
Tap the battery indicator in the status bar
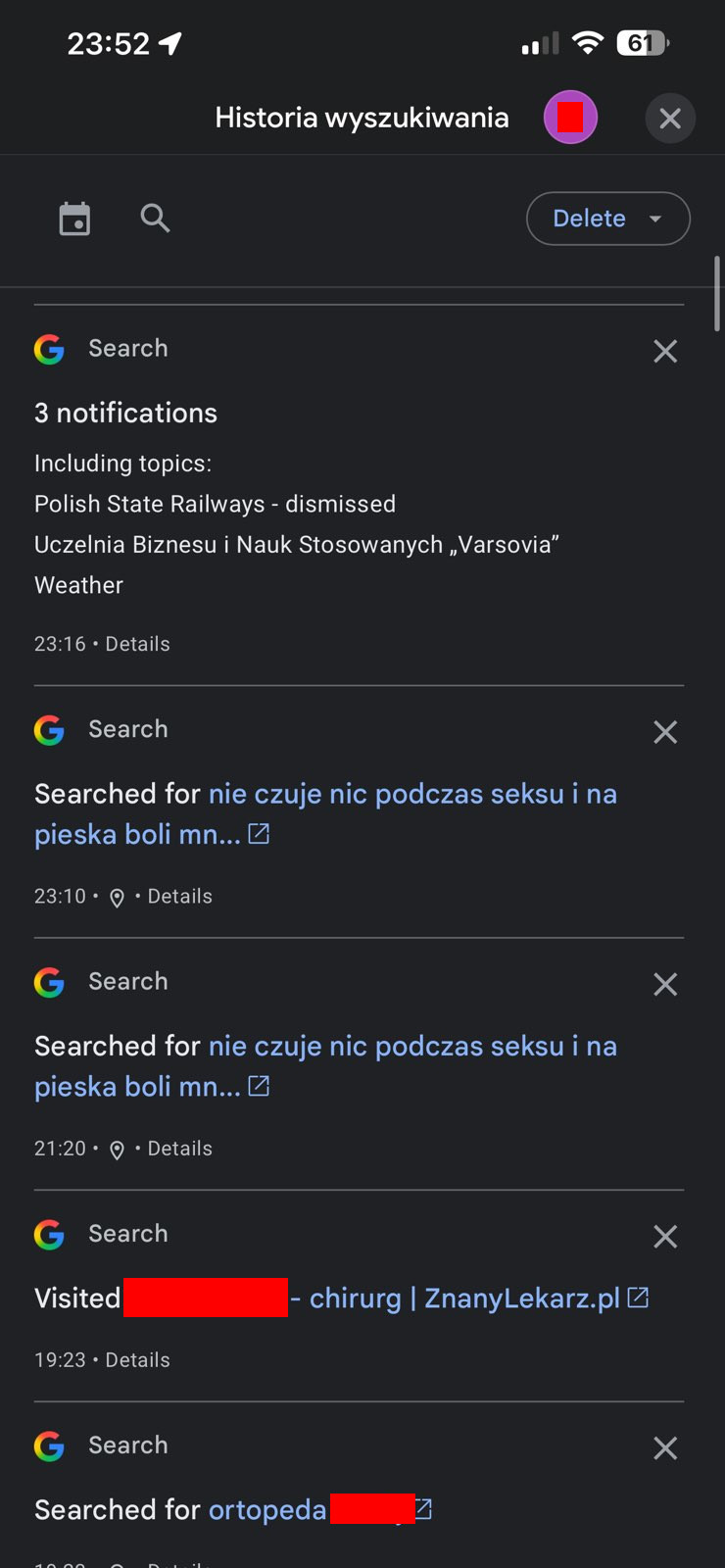click(640, 42)
